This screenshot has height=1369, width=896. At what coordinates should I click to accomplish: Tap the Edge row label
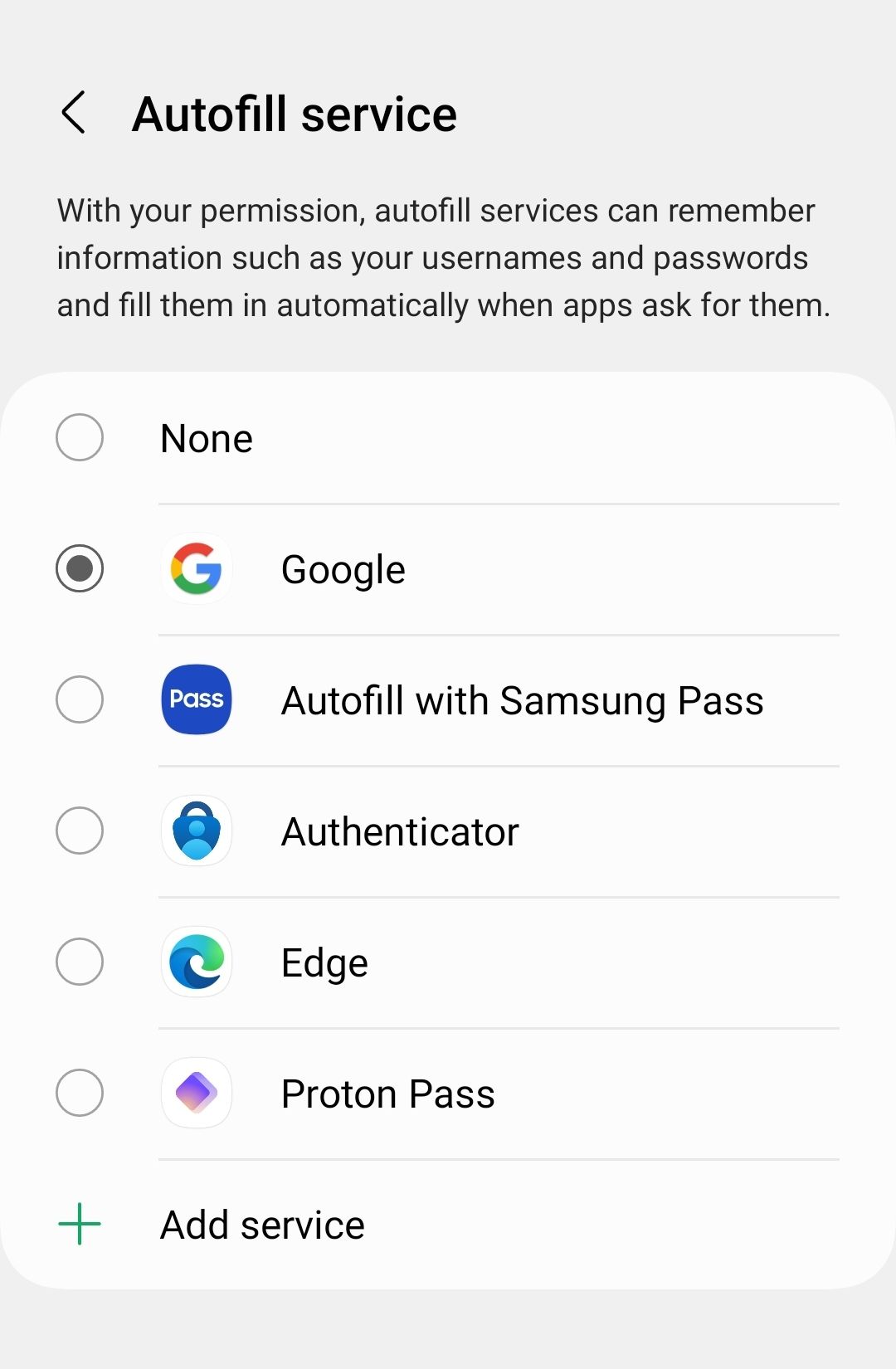324,962
